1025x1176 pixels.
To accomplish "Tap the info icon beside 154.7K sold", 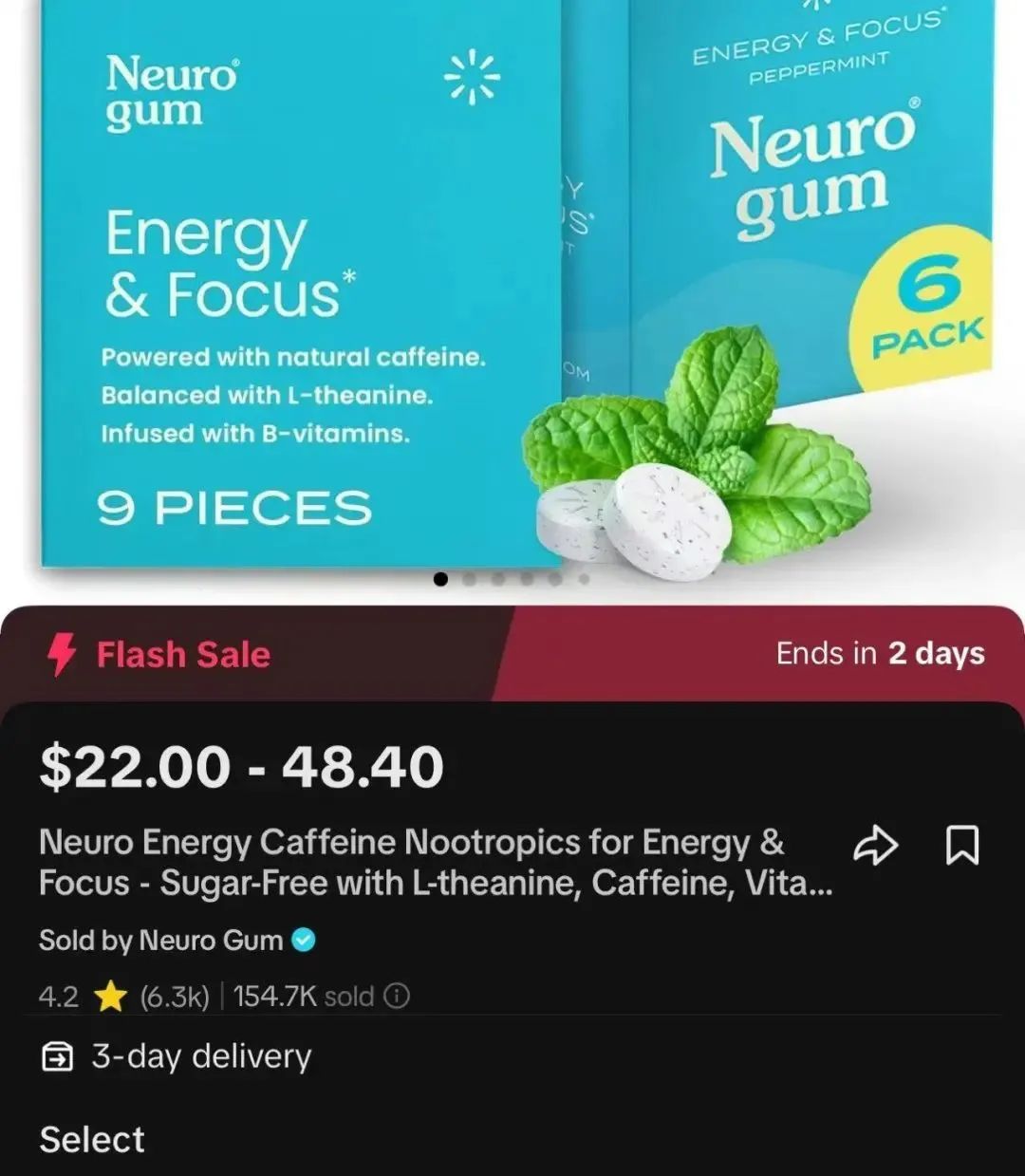I will [x=396, y=997].
